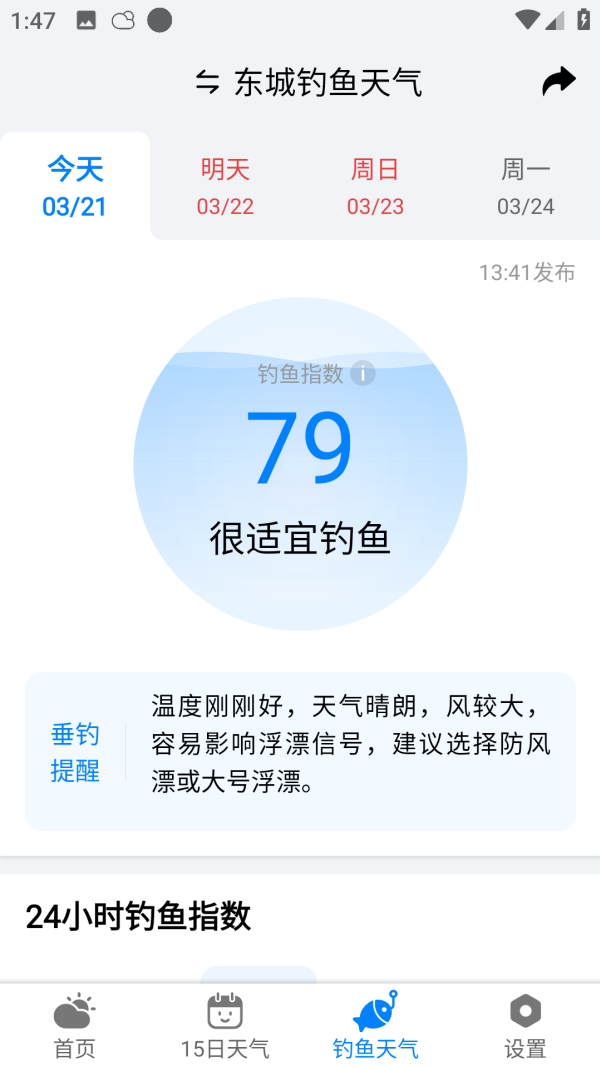
Task: Tap the 钓鱼指数 info icon
Action: click(x=362, y=374)
